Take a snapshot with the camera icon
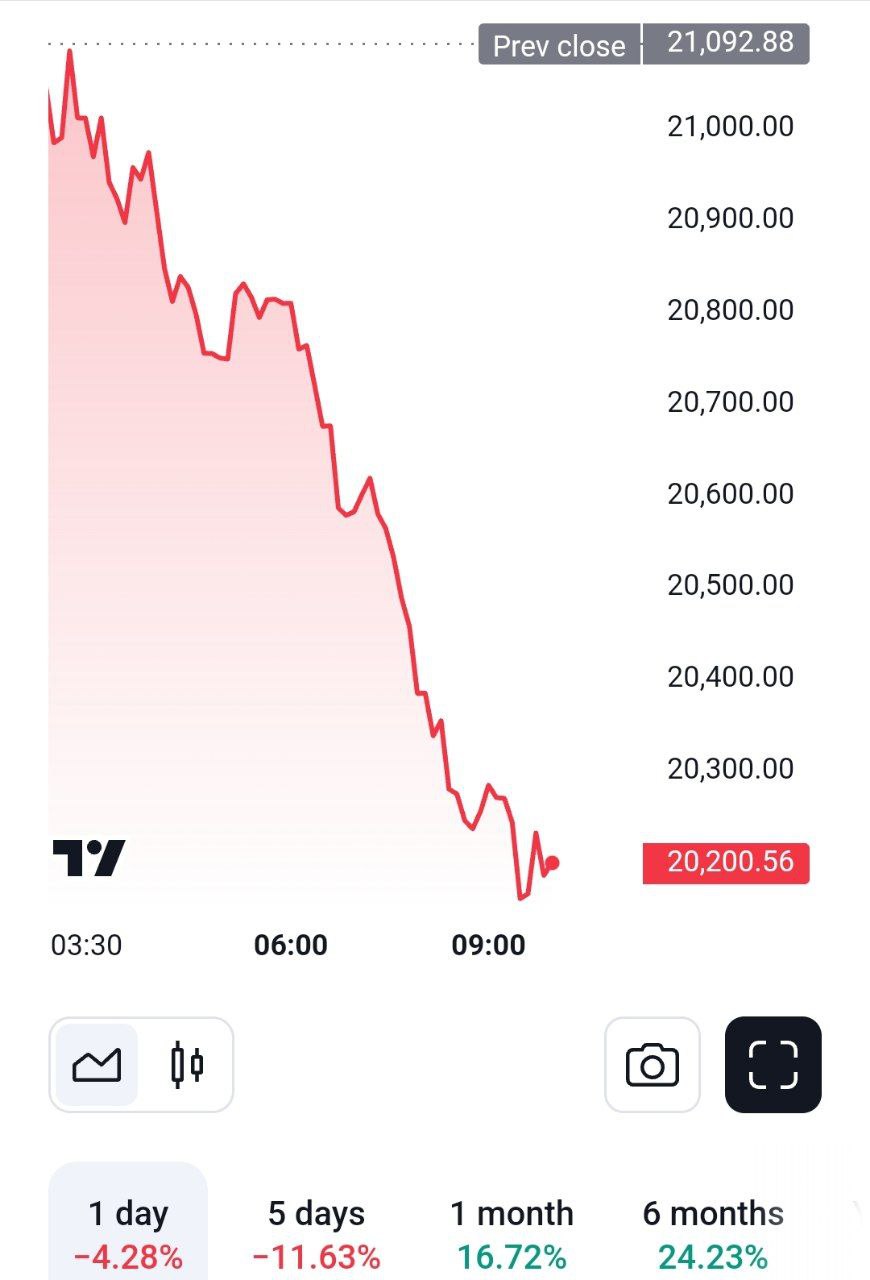Screen dimensions: 870x1280 [652, 1065]
